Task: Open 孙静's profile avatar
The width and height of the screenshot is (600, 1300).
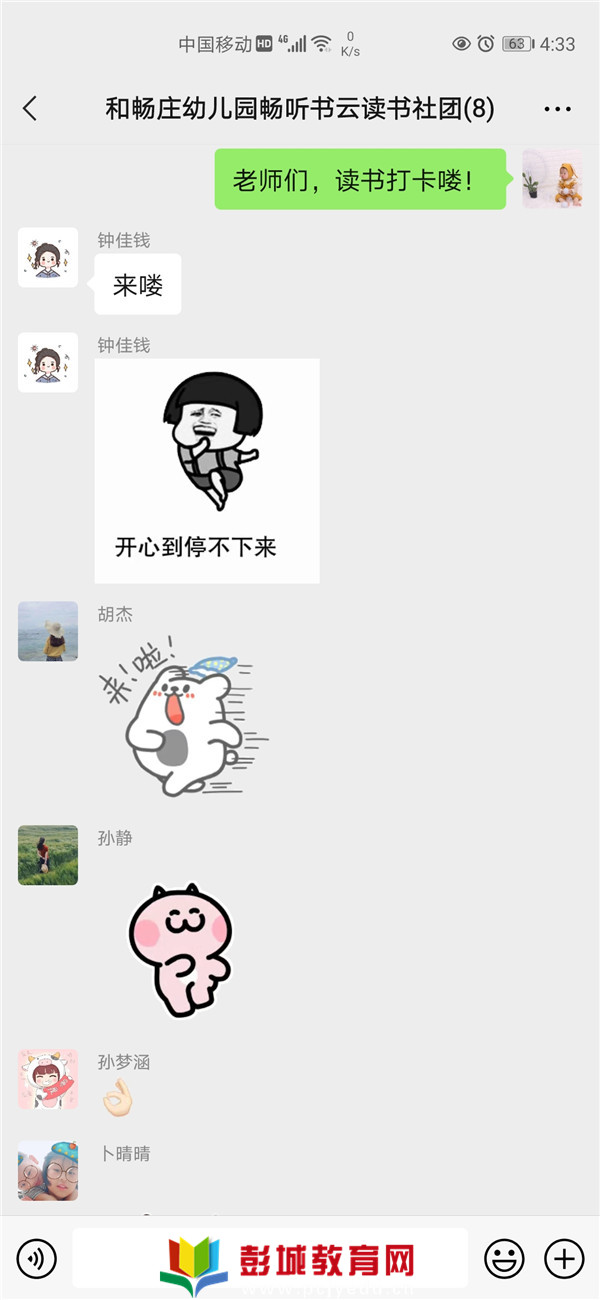Action: pyautogui.click(x=48, y=855)
